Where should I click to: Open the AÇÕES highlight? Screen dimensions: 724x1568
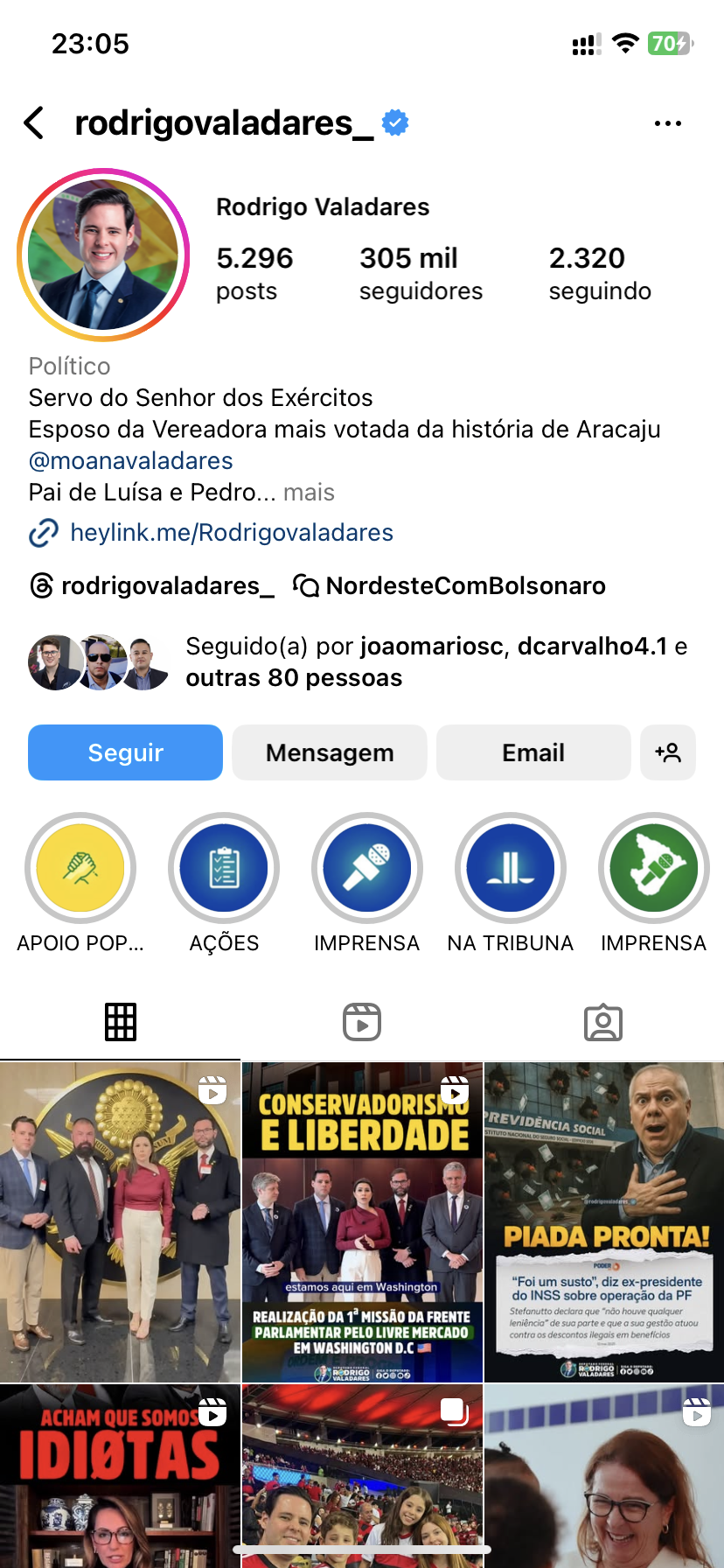click(224, 868)
